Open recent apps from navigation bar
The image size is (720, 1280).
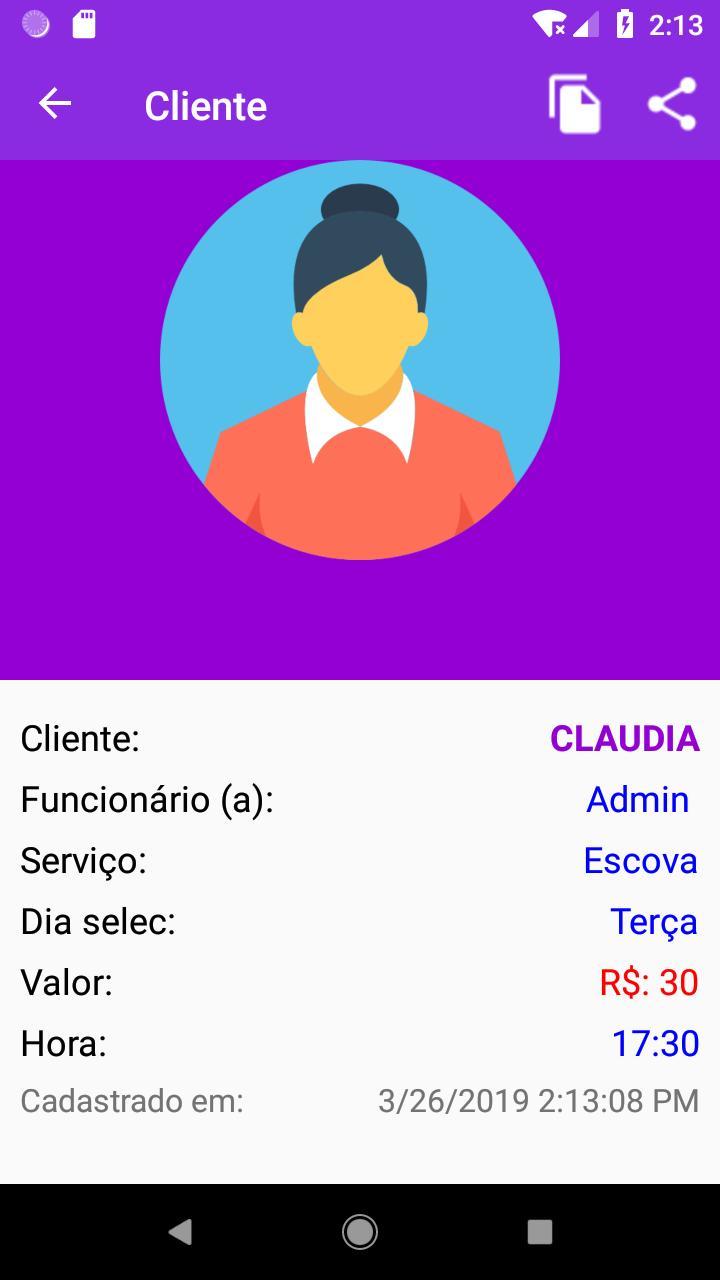coord(540,1232)
